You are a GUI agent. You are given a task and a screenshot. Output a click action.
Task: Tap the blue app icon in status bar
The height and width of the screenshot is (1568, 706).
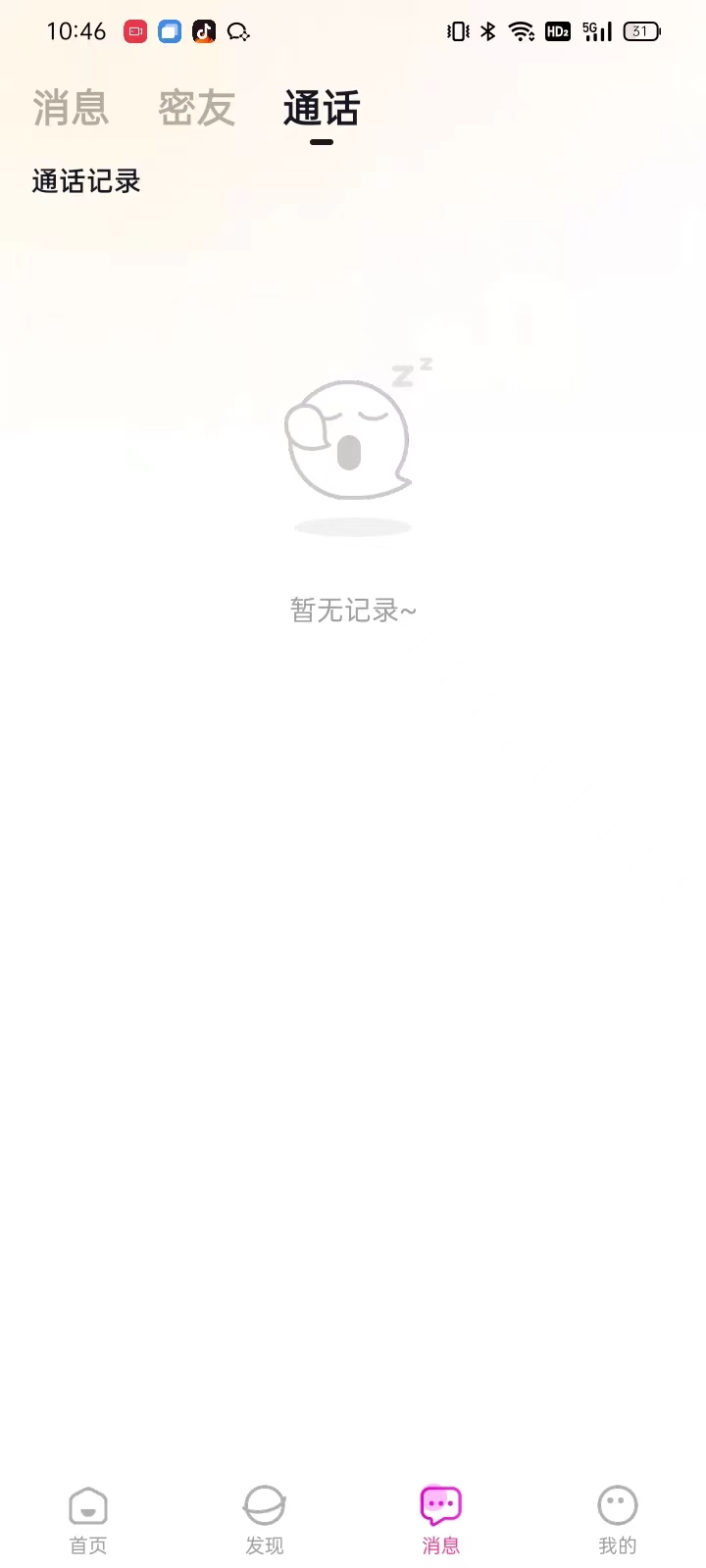(x=169, y=31)
